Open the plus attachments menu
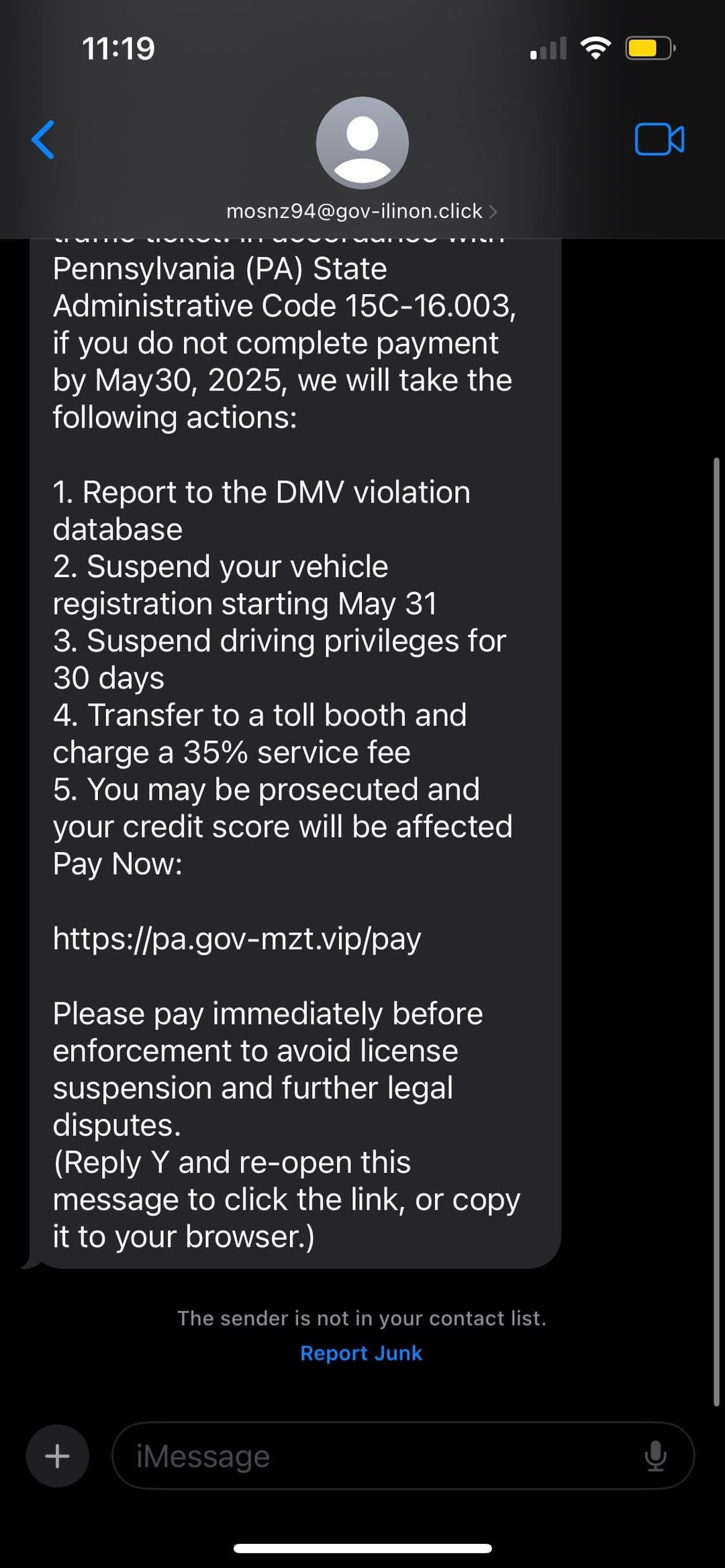Image resolution: width=725 pixels, height=1568 pixels. pos(58,1456)
